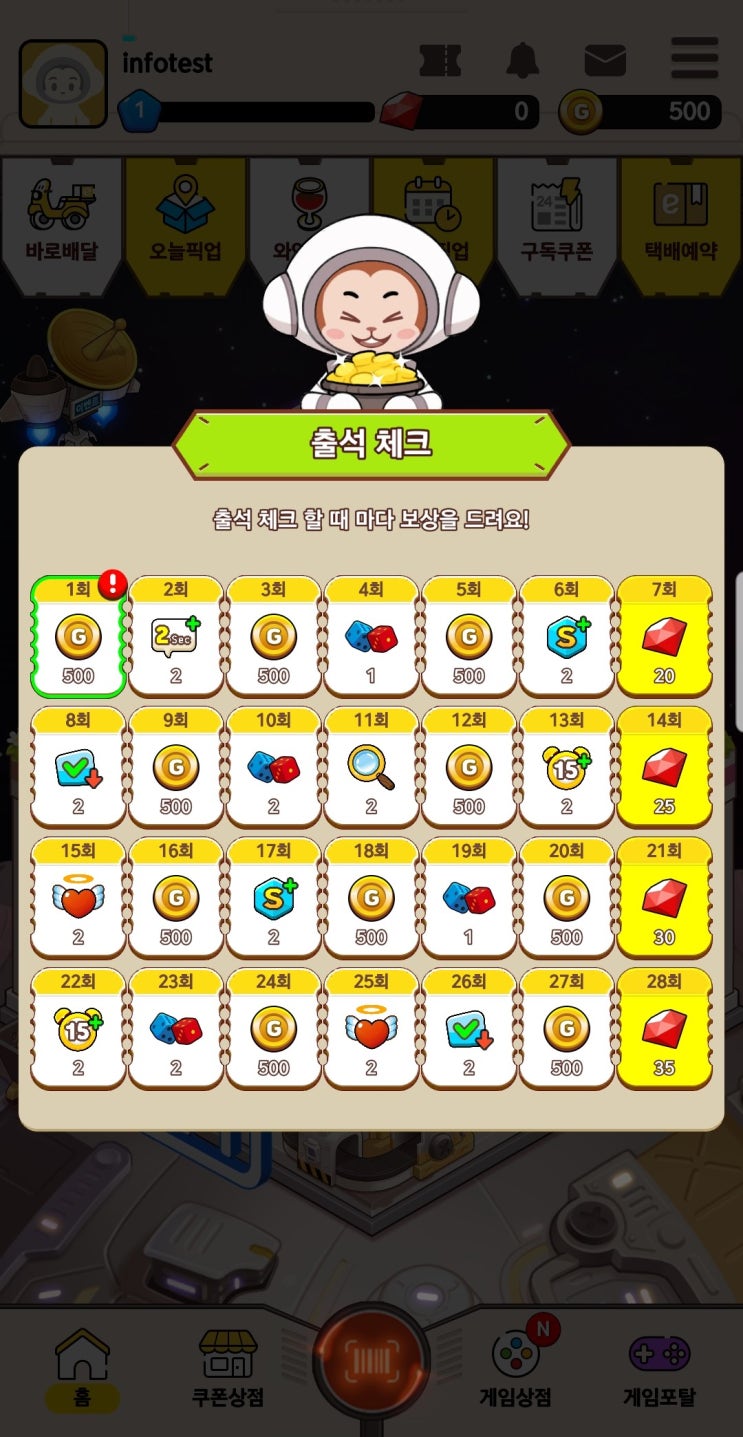The width and height of the screenshot is (743, 1437).
Task: Open 바로배달 delivery service
Action: pos(62,220)
